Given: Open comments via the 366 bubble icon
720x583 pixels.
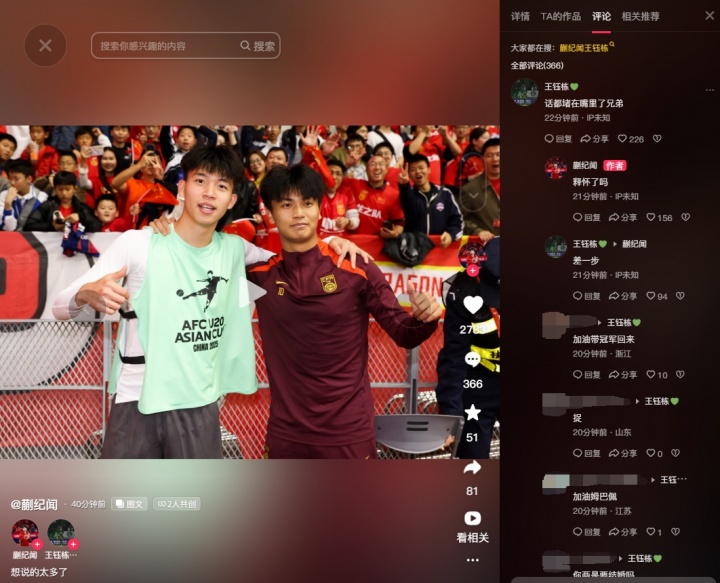Looking at the screenshot, I should tap(473, 361).
